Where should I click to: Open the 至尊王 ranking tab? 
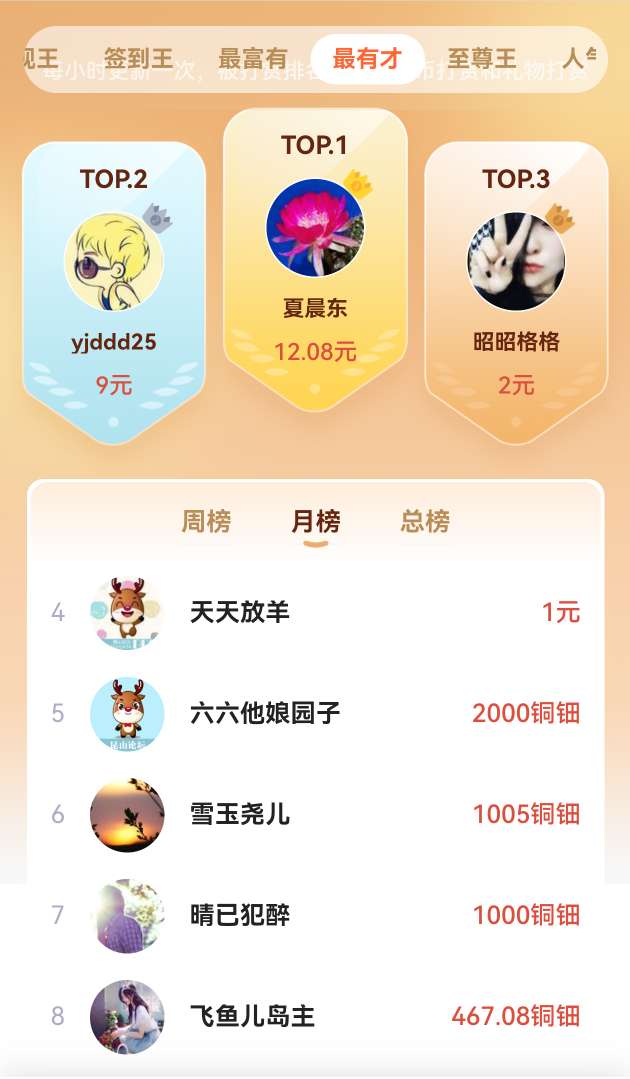pos(482,59)
